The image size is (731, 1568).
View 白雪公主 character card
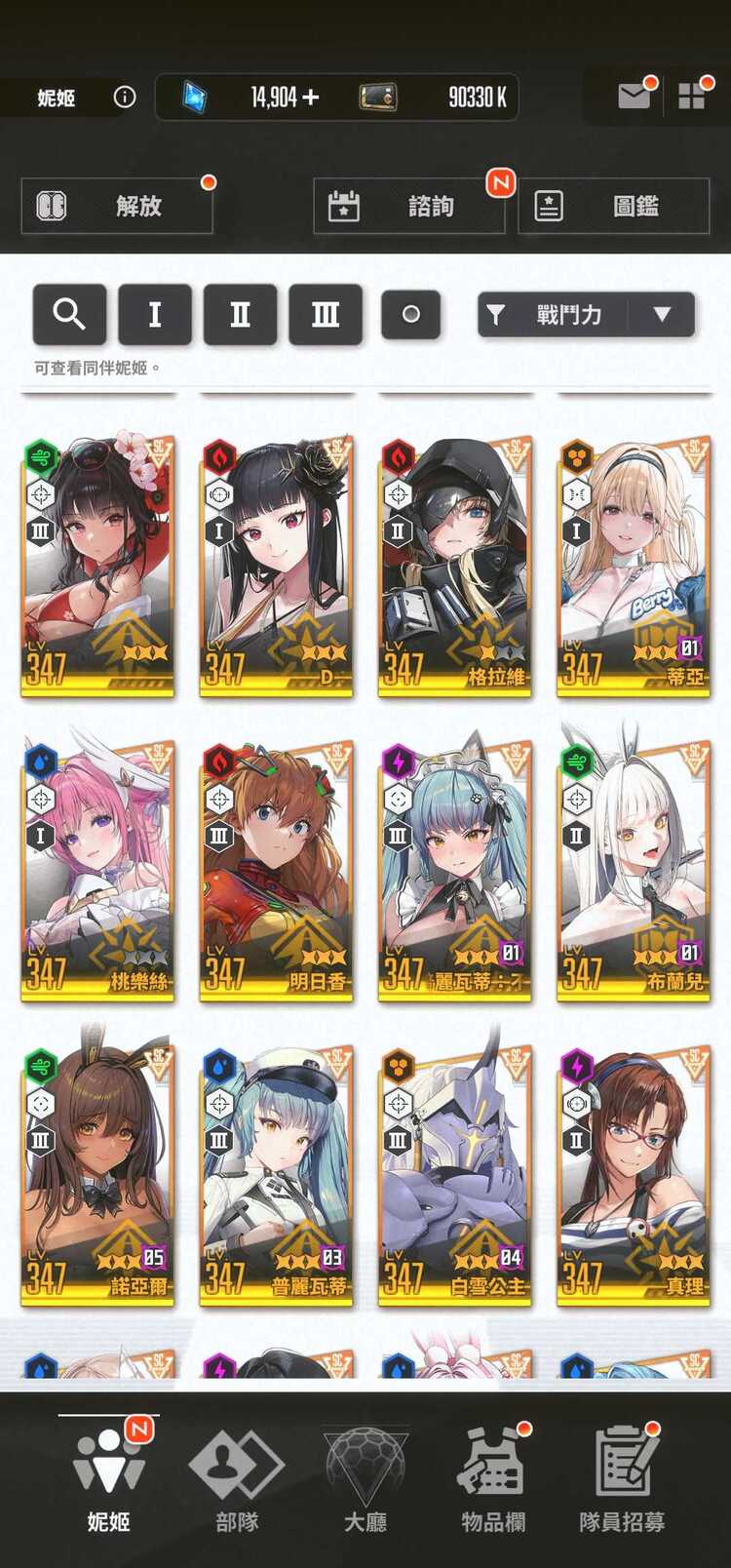click(x=454, y=1175)
